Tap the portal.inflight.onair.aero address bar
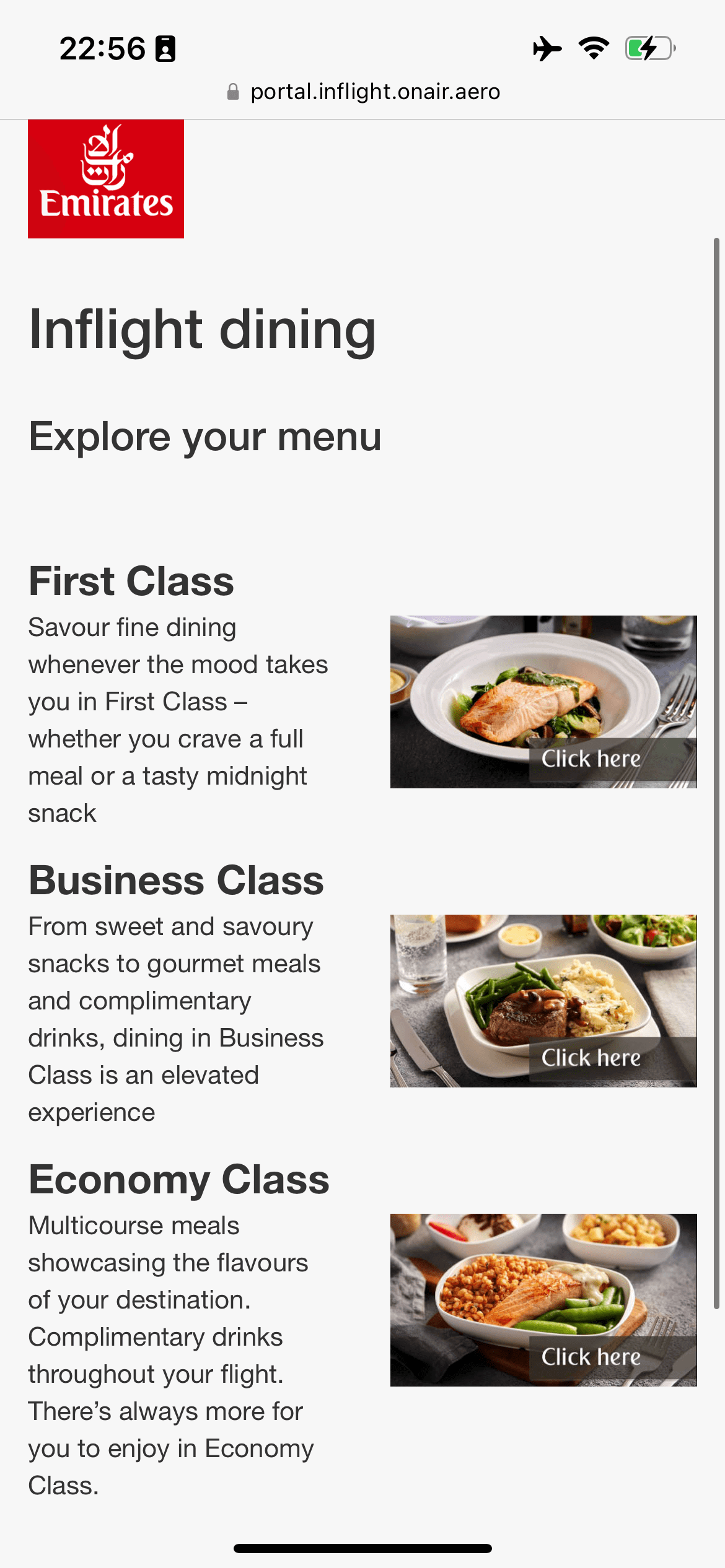725x1568 pixels. click(x=363, y=92)
